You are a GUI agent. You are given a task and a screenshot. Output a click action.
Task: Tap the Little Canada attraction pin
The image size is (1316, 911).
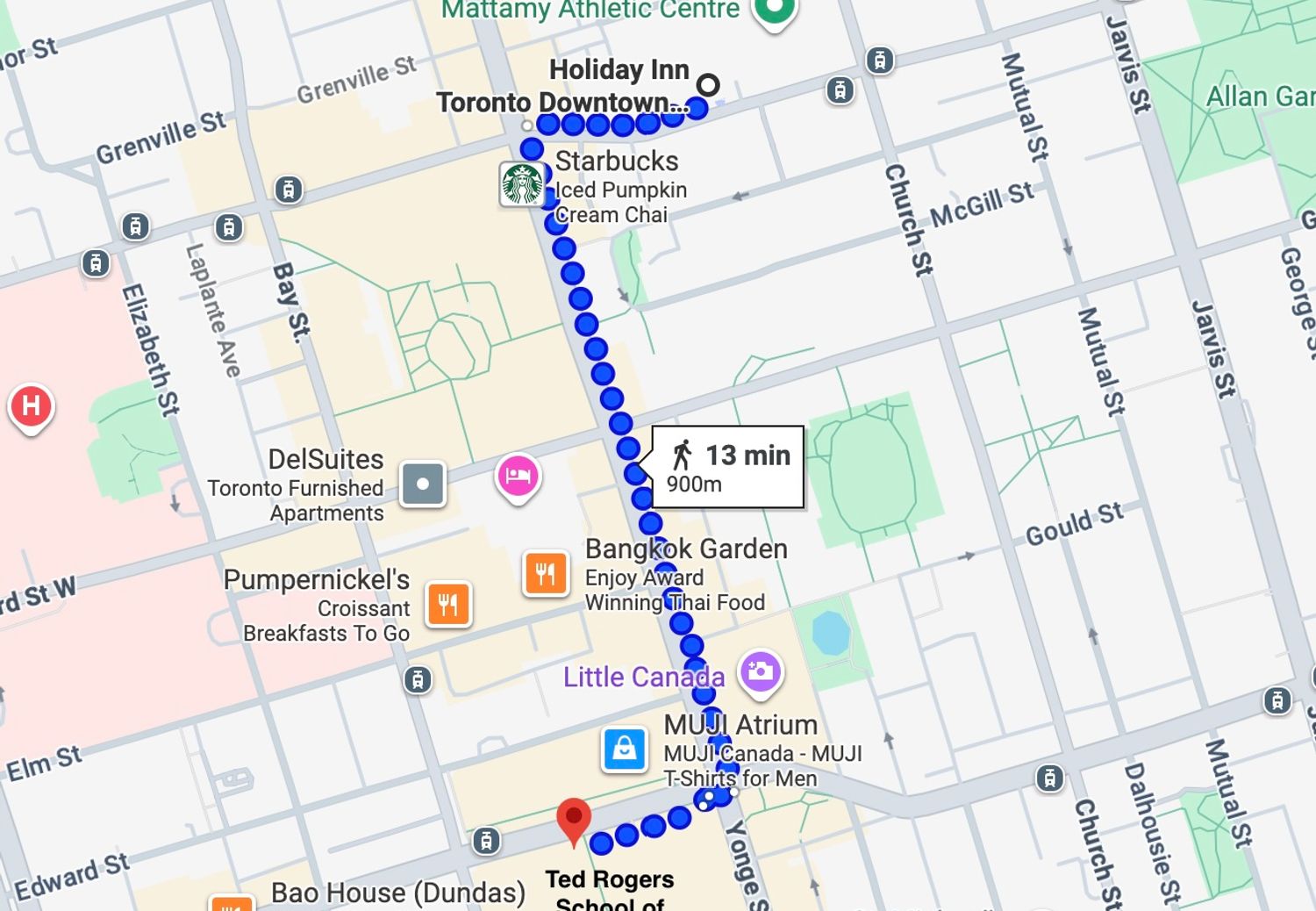coord(760,672)
